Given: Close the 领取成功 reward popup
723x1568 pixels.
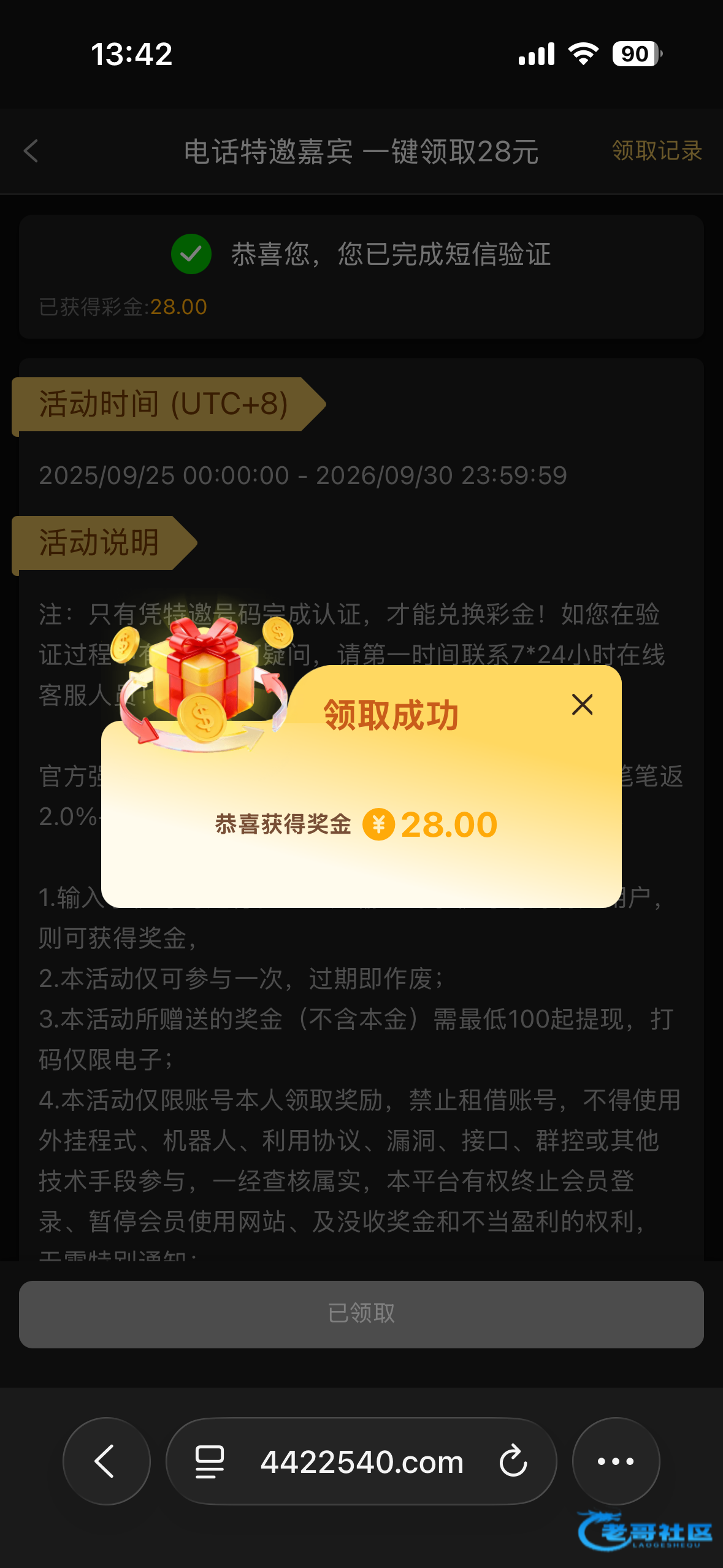Looking at the screenshot, I should 582,704.
